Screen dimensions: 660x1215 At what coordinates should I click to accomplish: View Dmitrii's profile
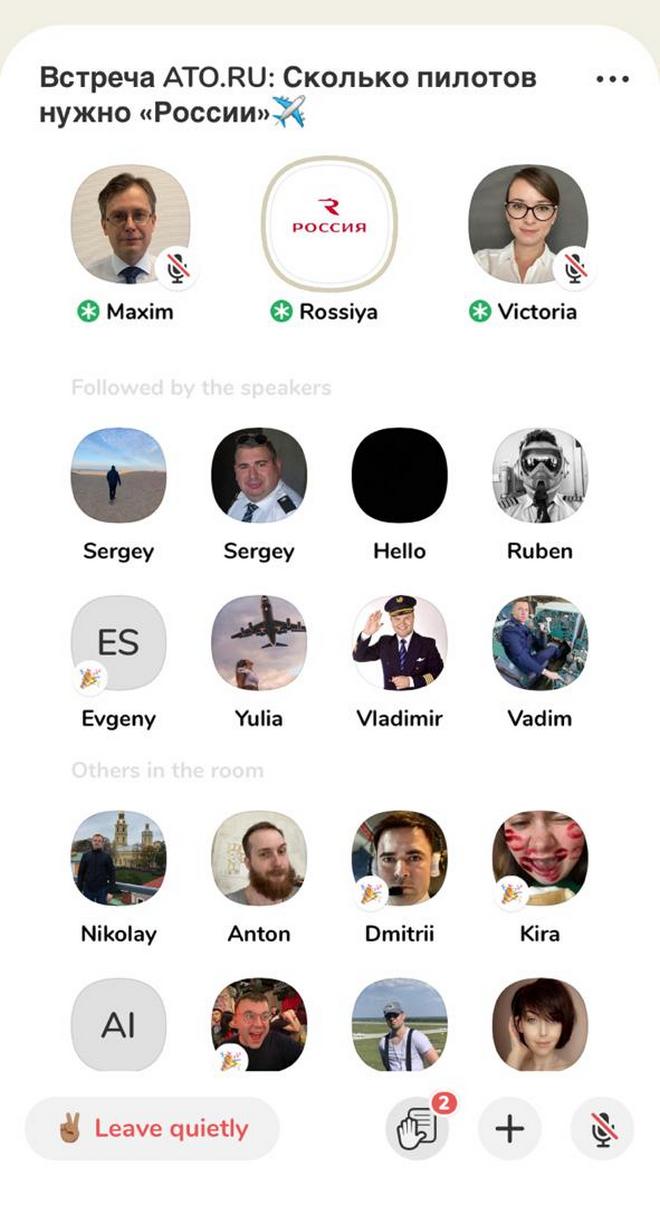(x=399, y=858)
